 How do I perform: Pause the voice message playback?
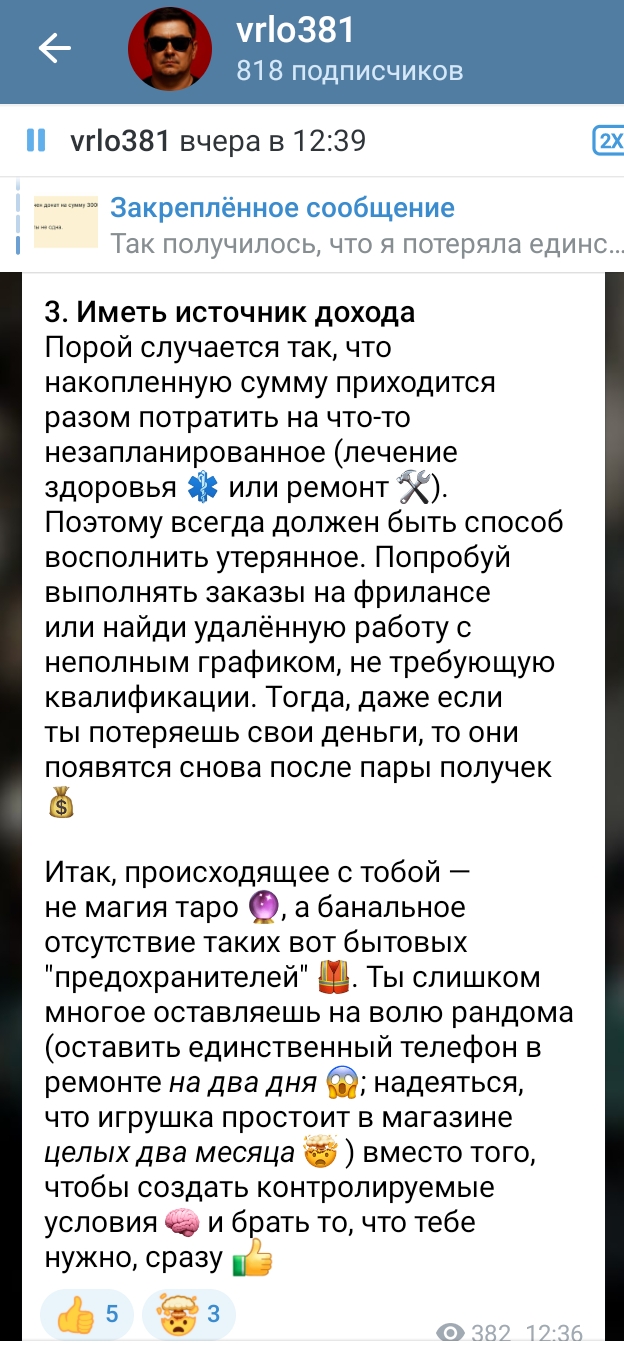point(36,141)
